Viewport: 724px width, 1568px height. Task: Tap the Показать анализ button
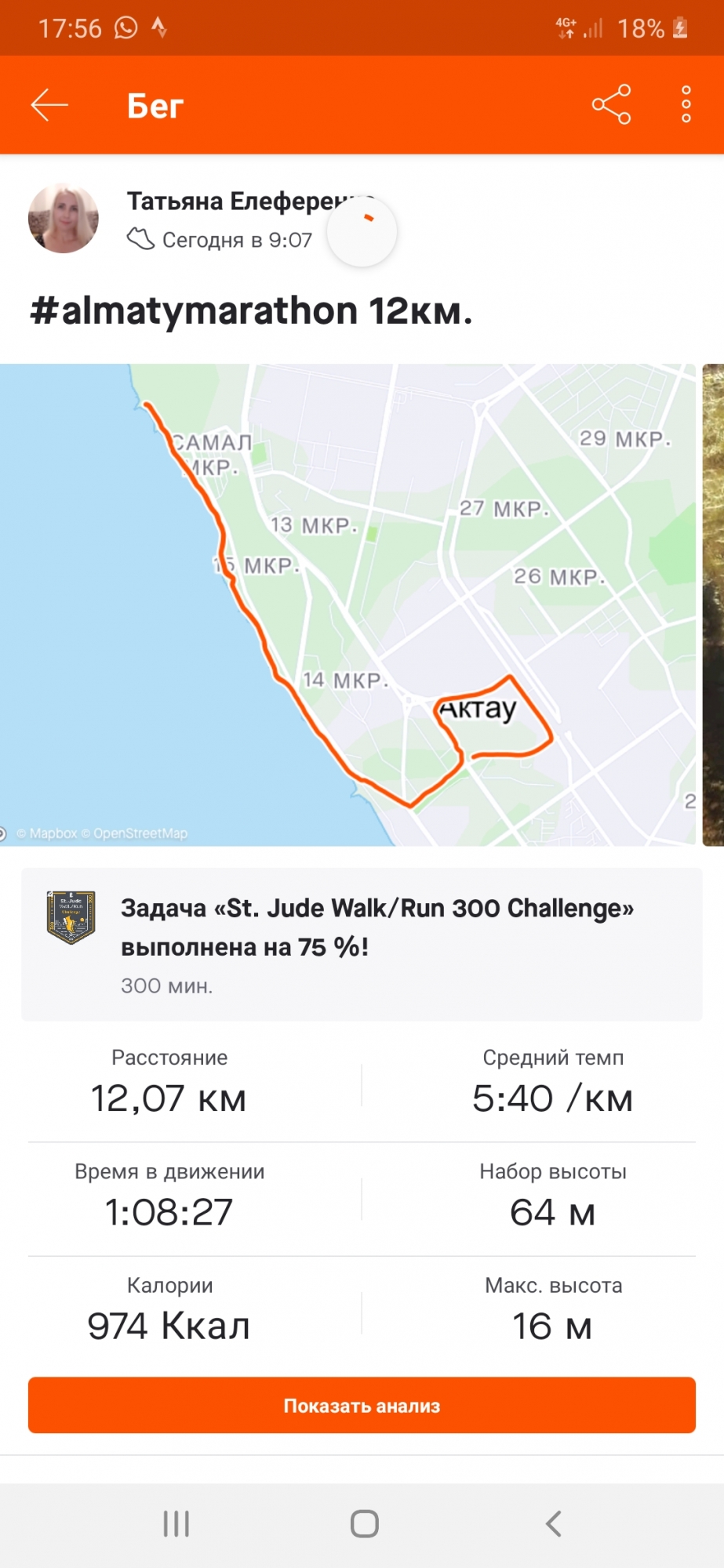(362, 1406)
